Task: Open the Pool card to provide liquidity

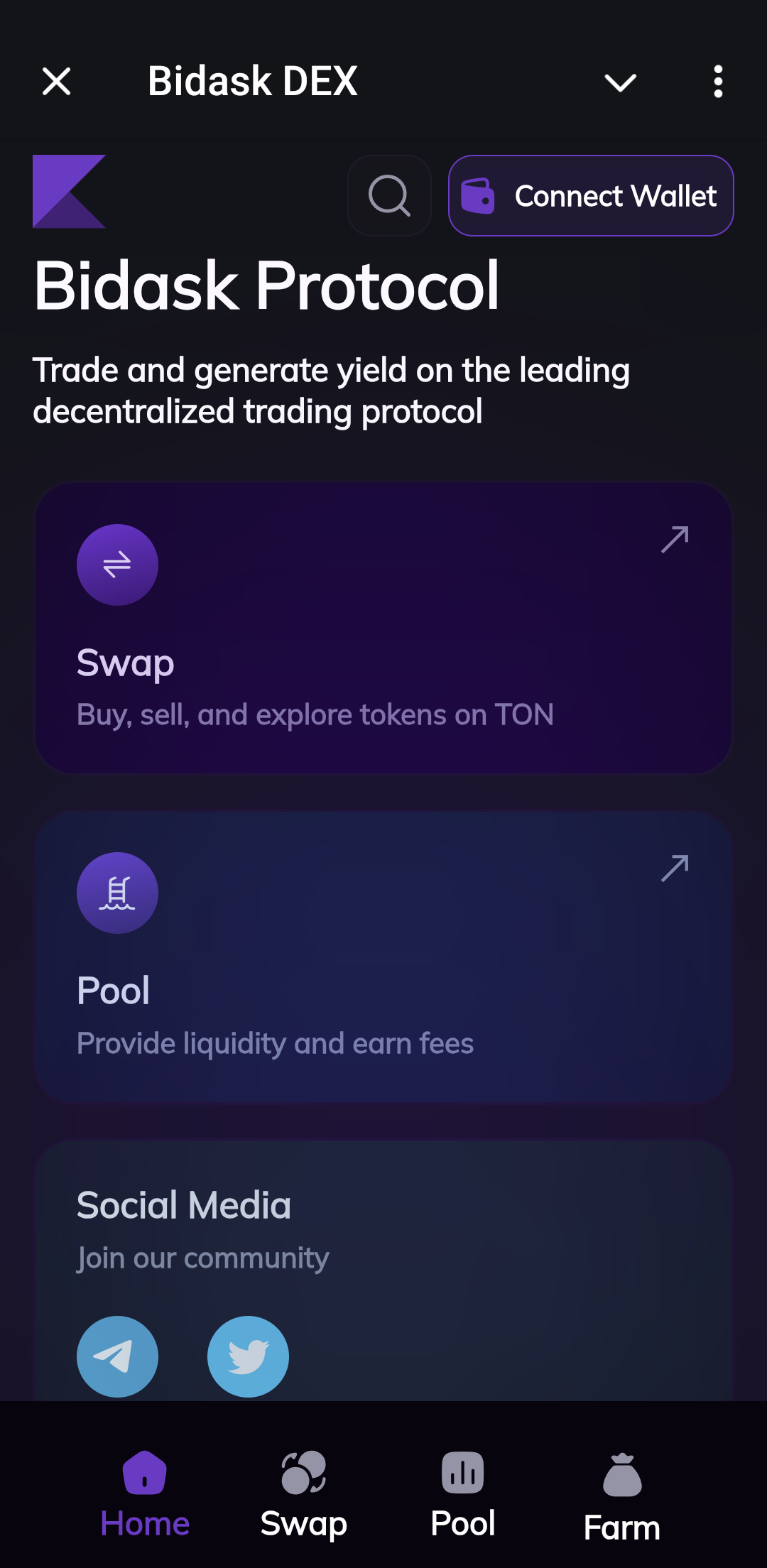Action: point(383,955)
